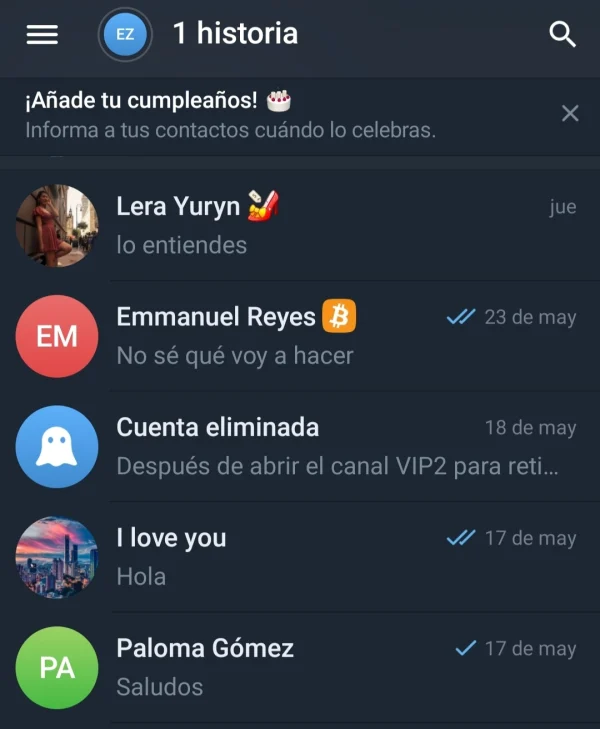Dismiss the birthday banner

pyautogui.click(x=570, y=114)
